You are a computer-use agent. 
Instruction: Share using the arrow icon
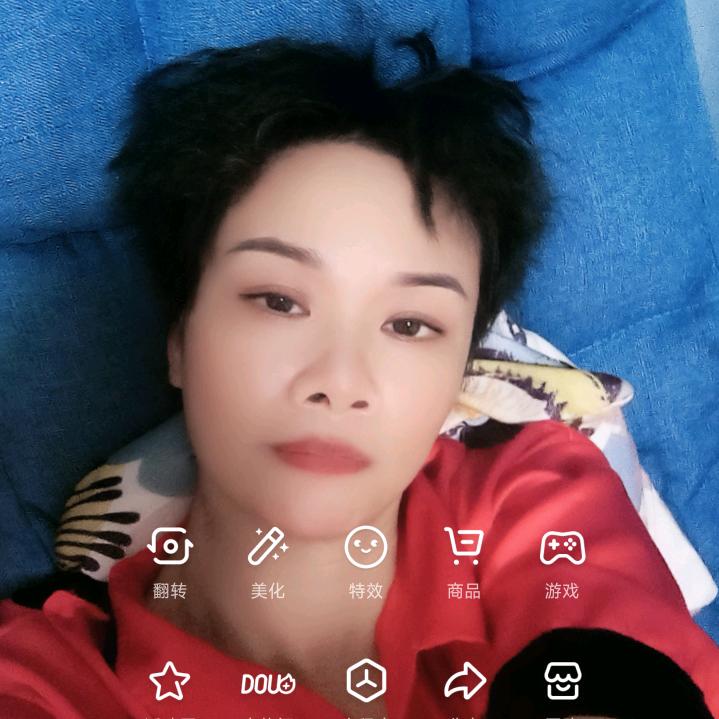pyautogui.click(x=464, y=682)
